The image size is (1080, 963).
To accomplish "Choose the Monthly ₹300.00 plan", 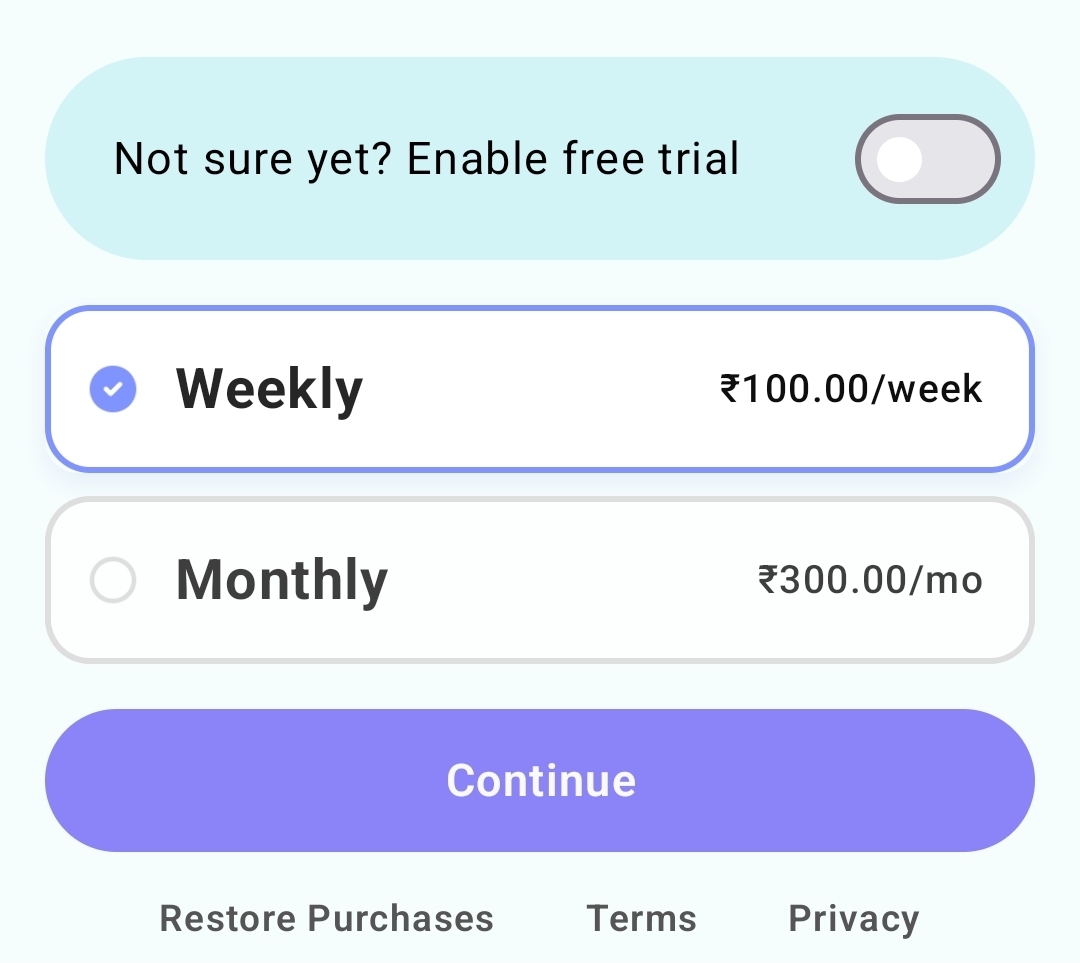I will pos(540,580).
